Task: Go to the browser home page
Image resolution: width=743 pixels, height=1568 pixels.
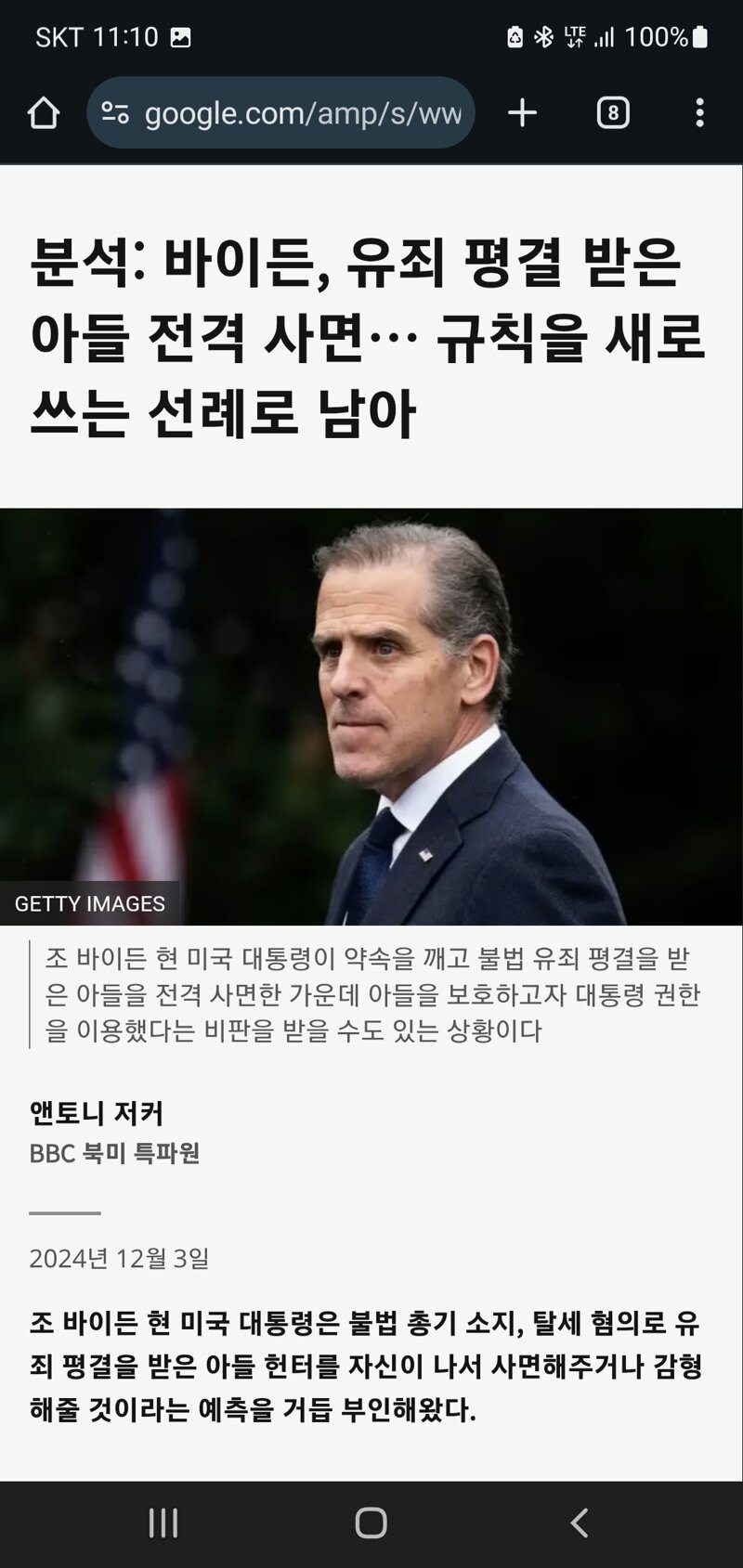Action: tap(44, 113)
